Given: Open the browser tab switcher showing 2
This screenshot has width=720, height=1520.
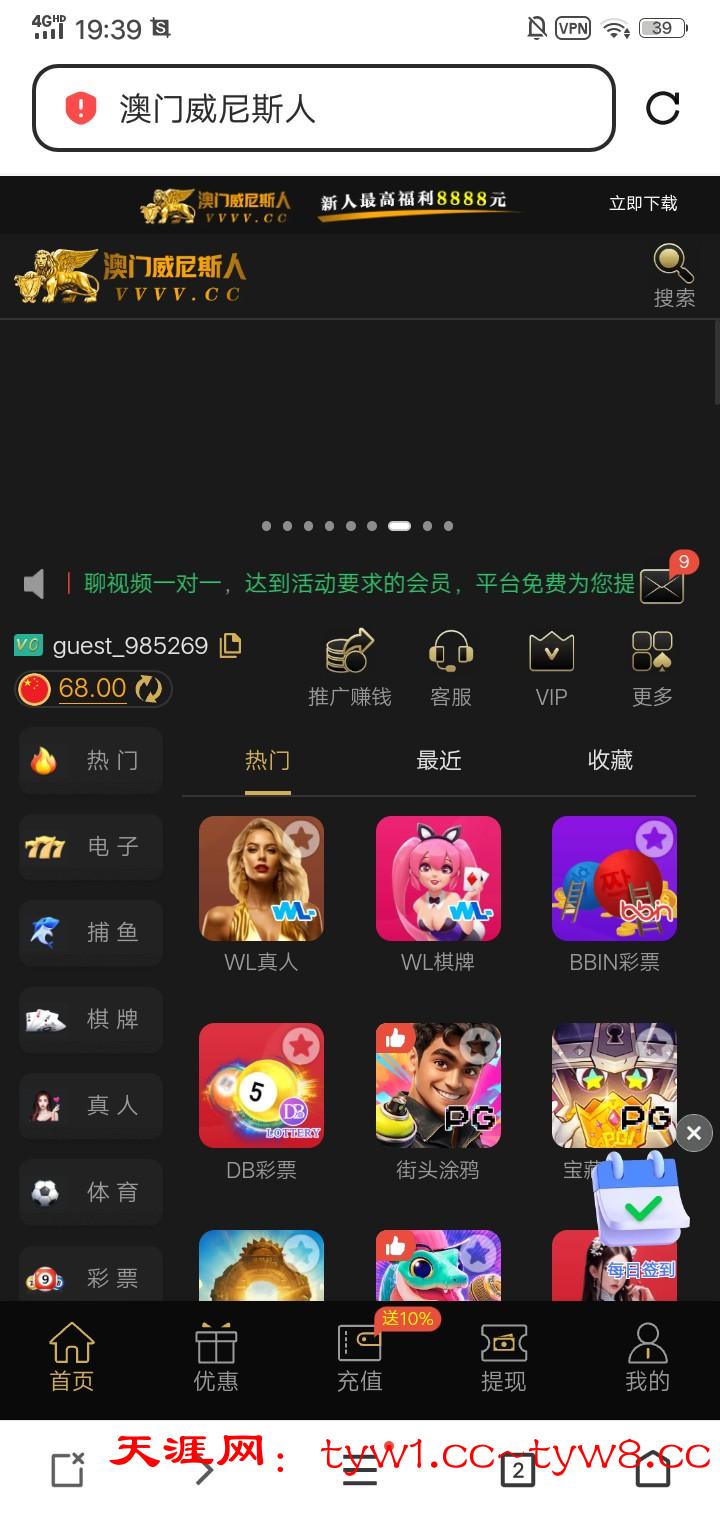Looking at the screenshot, I should click(517, 1470).
